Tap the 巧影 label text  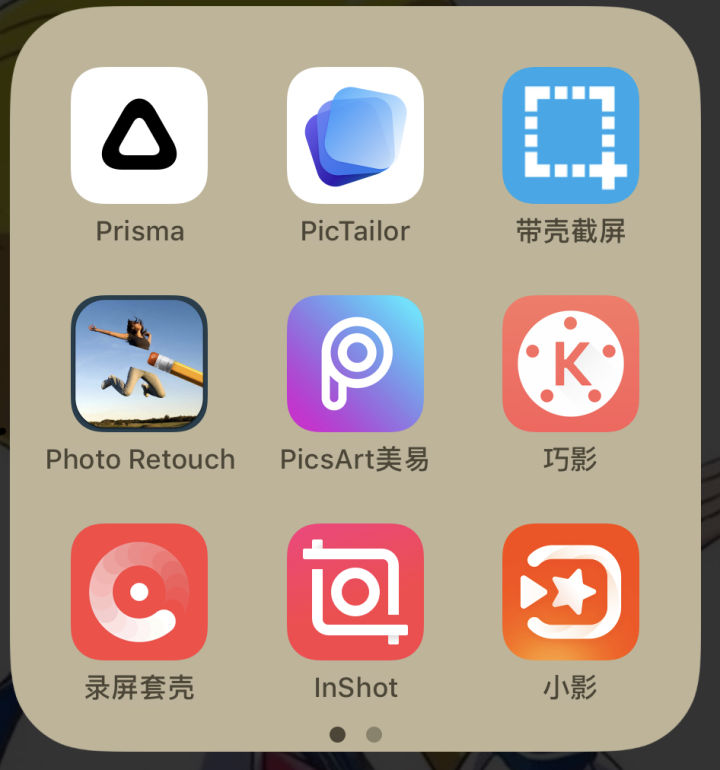[x=571, y=459]
